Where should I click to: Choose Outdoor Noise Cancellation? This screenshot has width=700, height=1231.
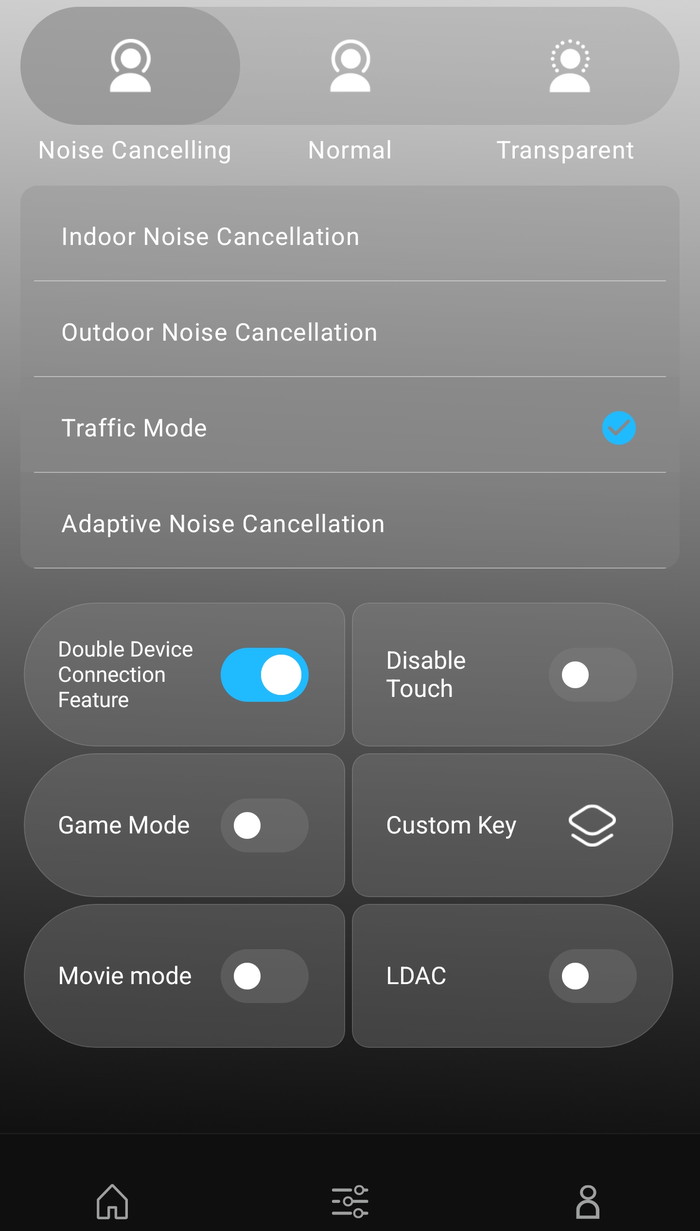349,332
